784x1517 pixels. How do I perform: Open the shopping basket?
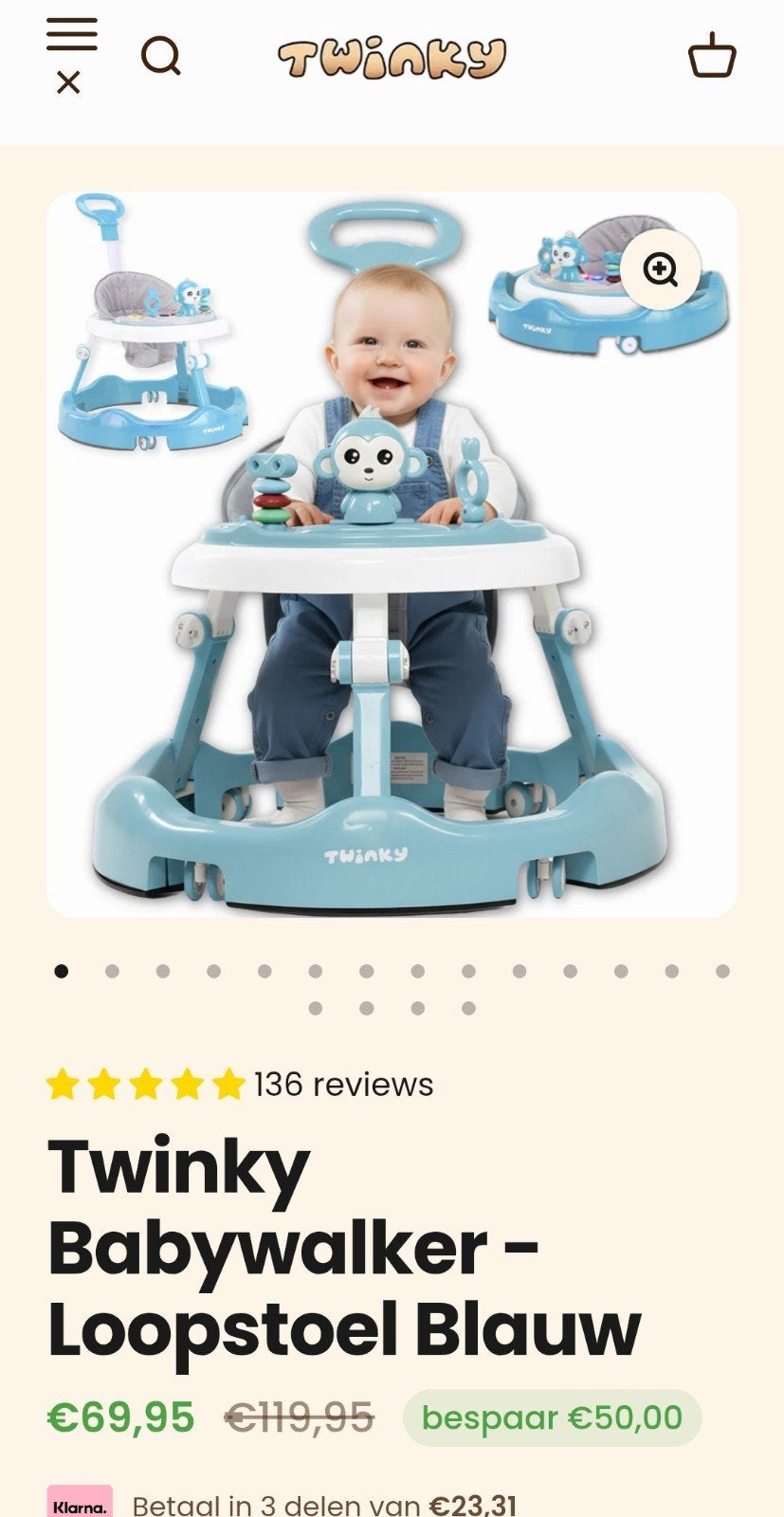(x=712, y=55)
